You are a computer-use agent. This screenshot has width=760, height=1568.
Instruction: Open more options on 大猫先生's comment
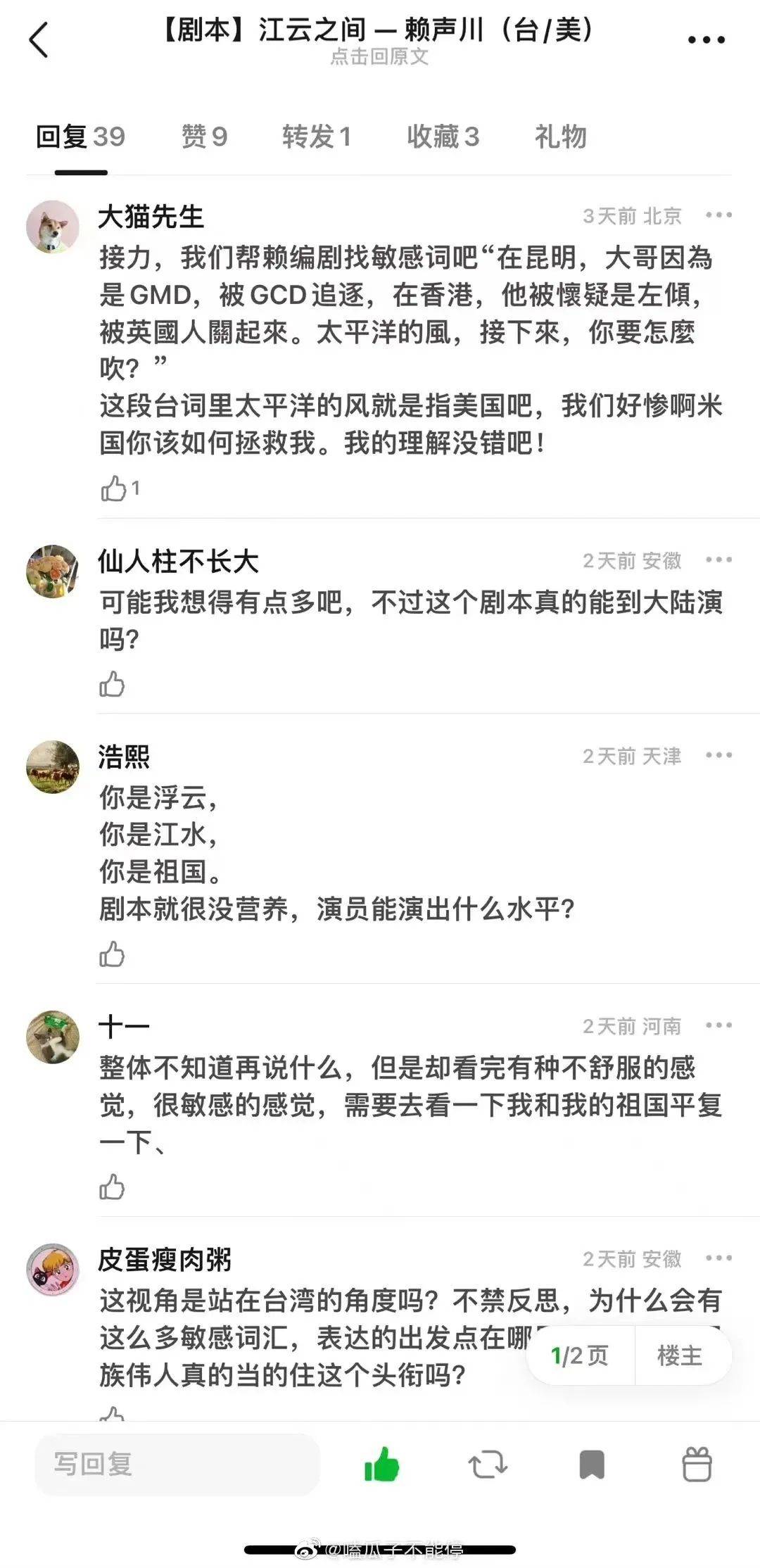[718, 215]
